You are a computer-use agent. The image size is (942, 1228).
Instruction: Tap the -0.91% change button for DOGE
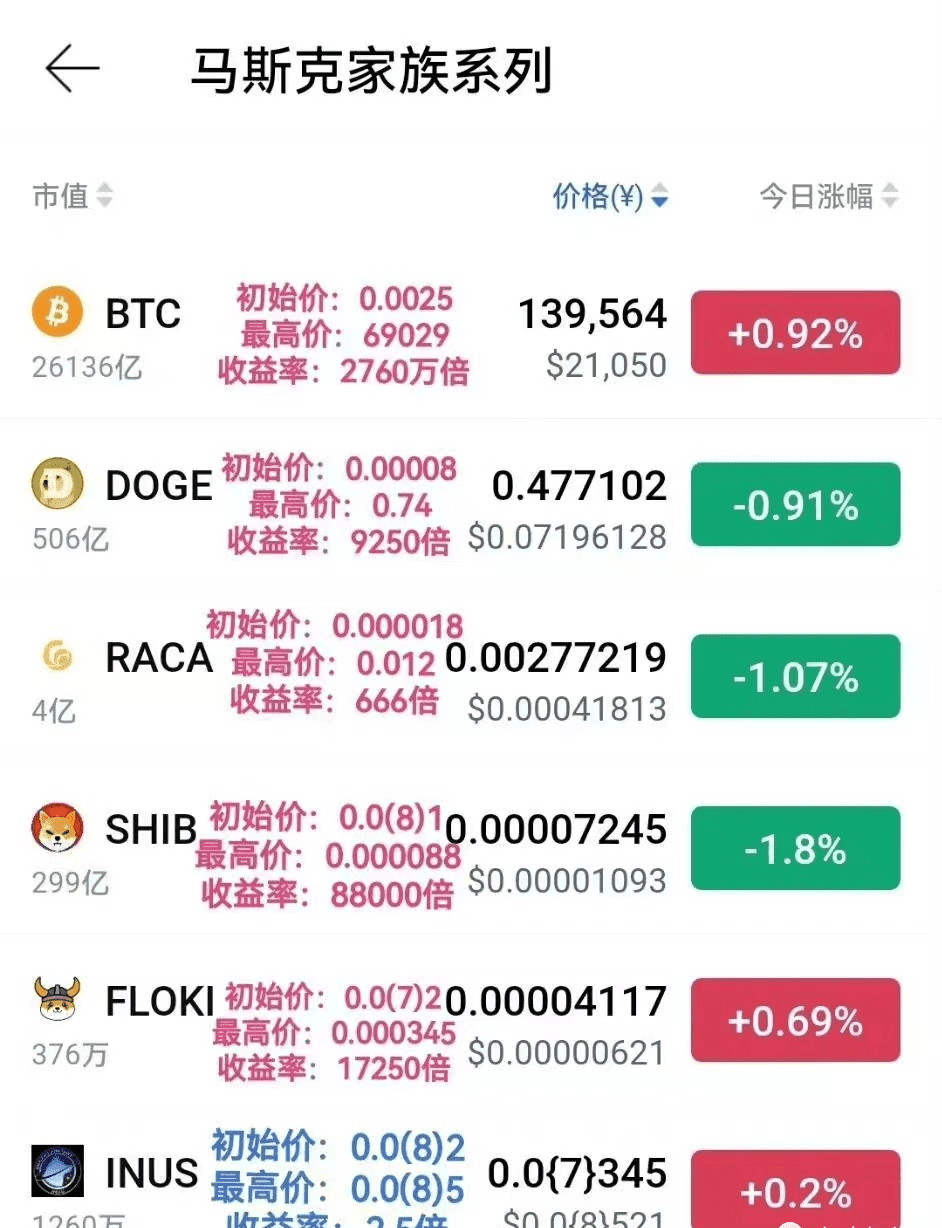pos(795,504)
